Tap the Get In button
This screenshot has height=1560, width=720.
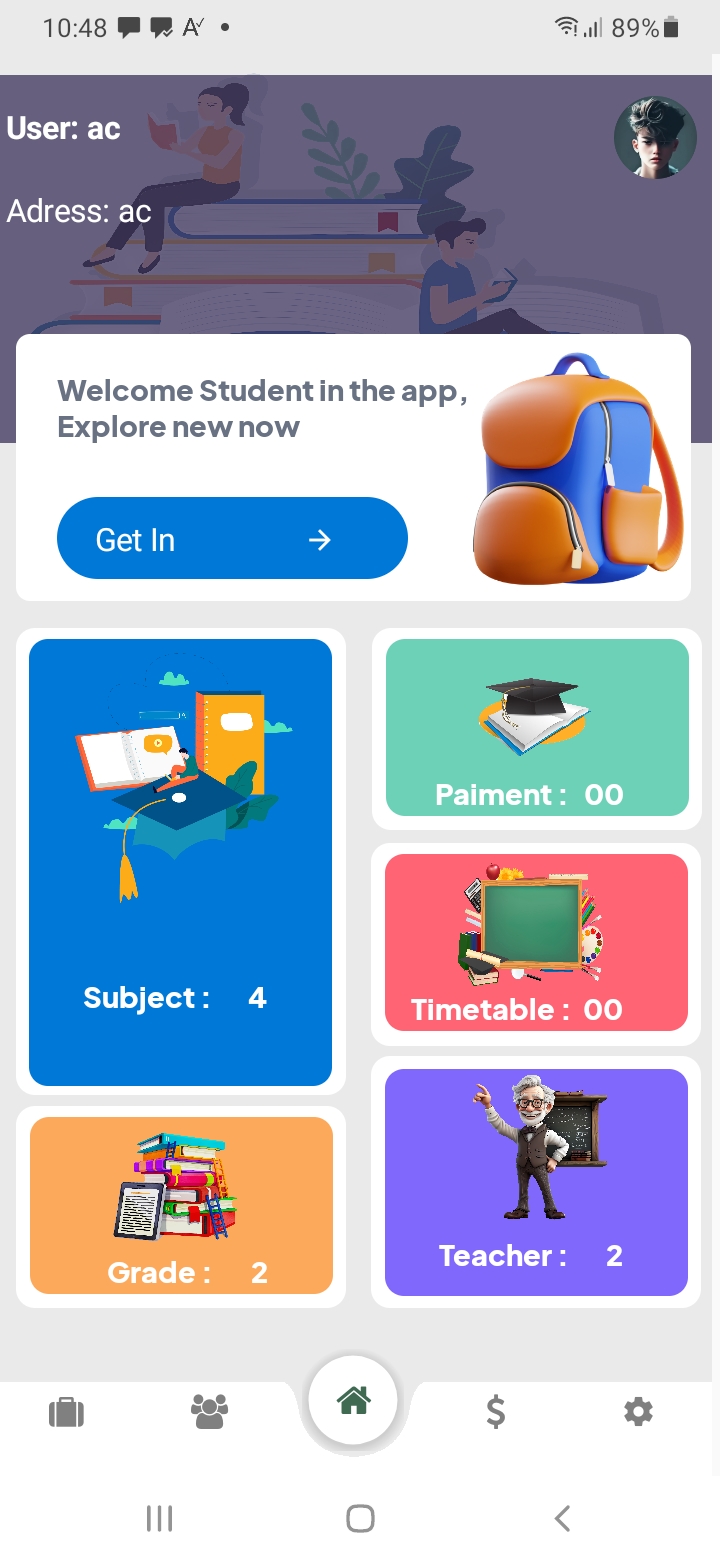232,539
